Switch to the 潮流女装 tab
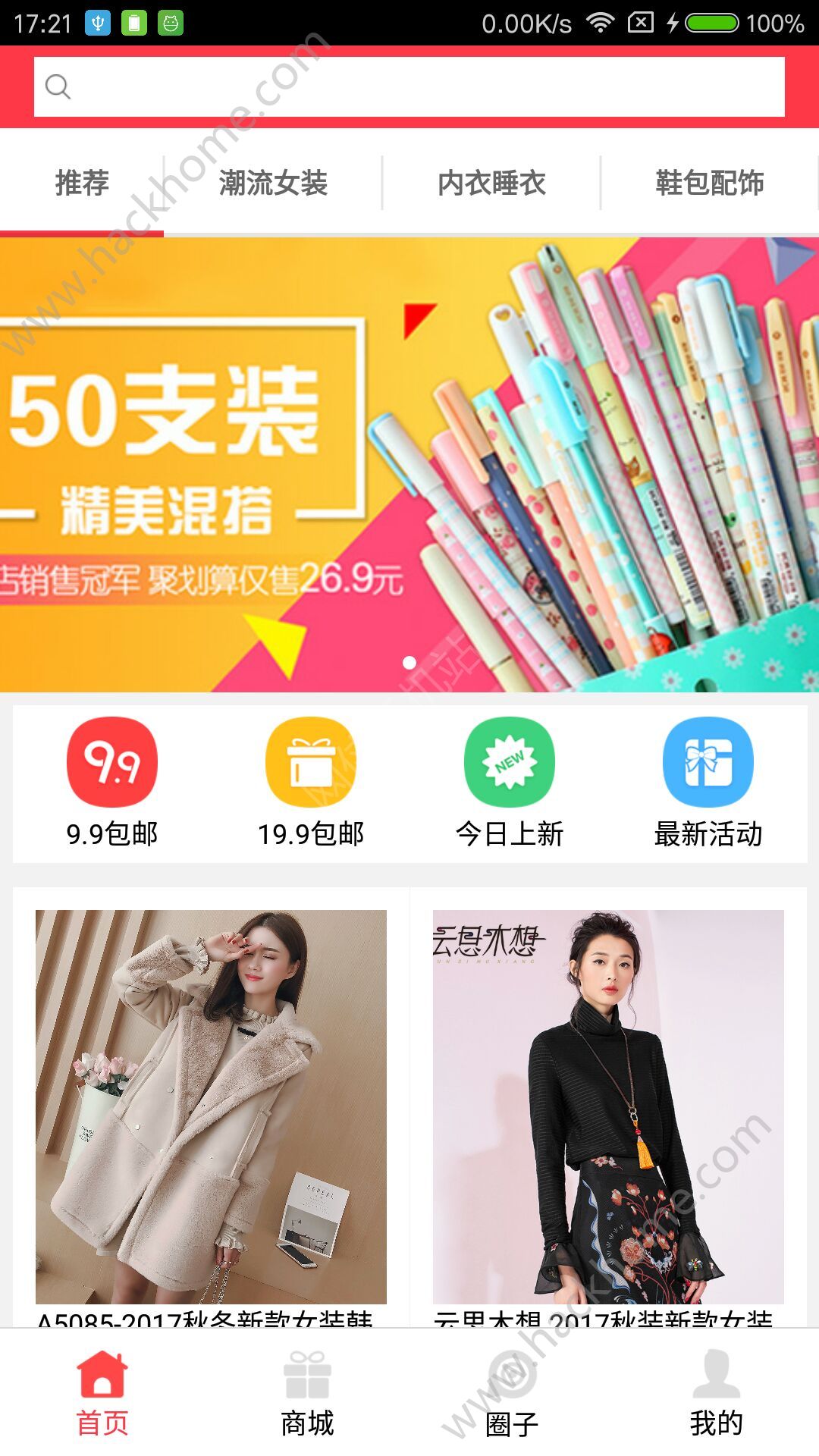 click(273, 183)
